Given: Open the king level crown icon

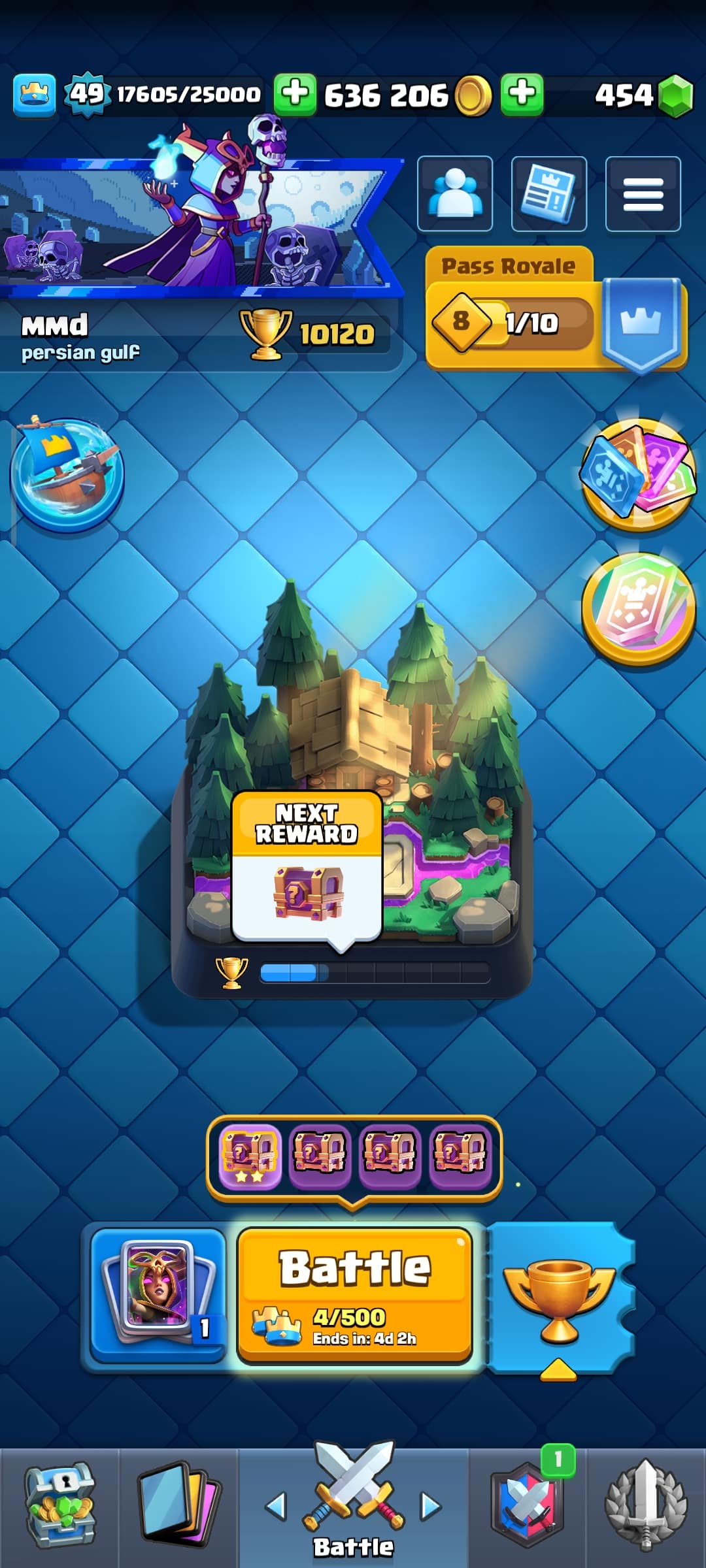Looking at the screenshot, I should click(34, 95).
